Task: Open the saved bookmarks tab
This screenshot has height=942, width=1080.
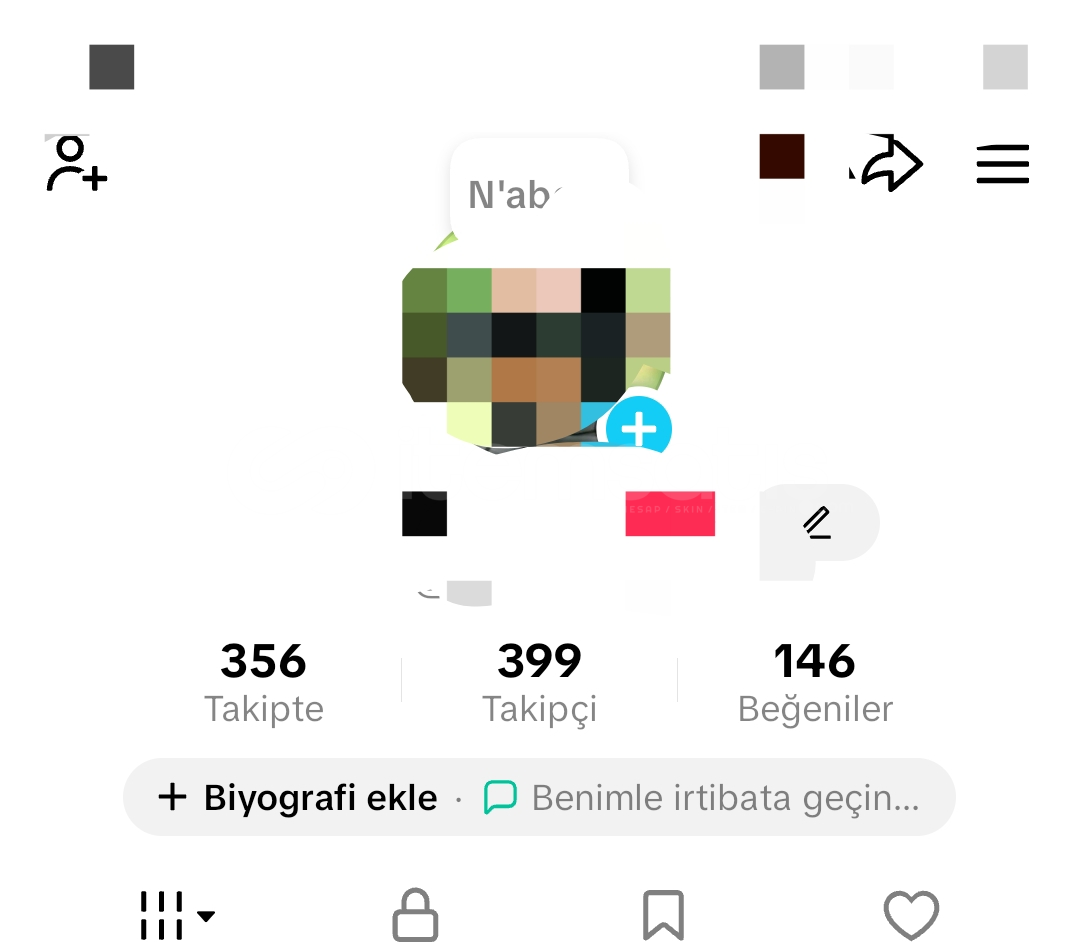Action: click(663, 914)
